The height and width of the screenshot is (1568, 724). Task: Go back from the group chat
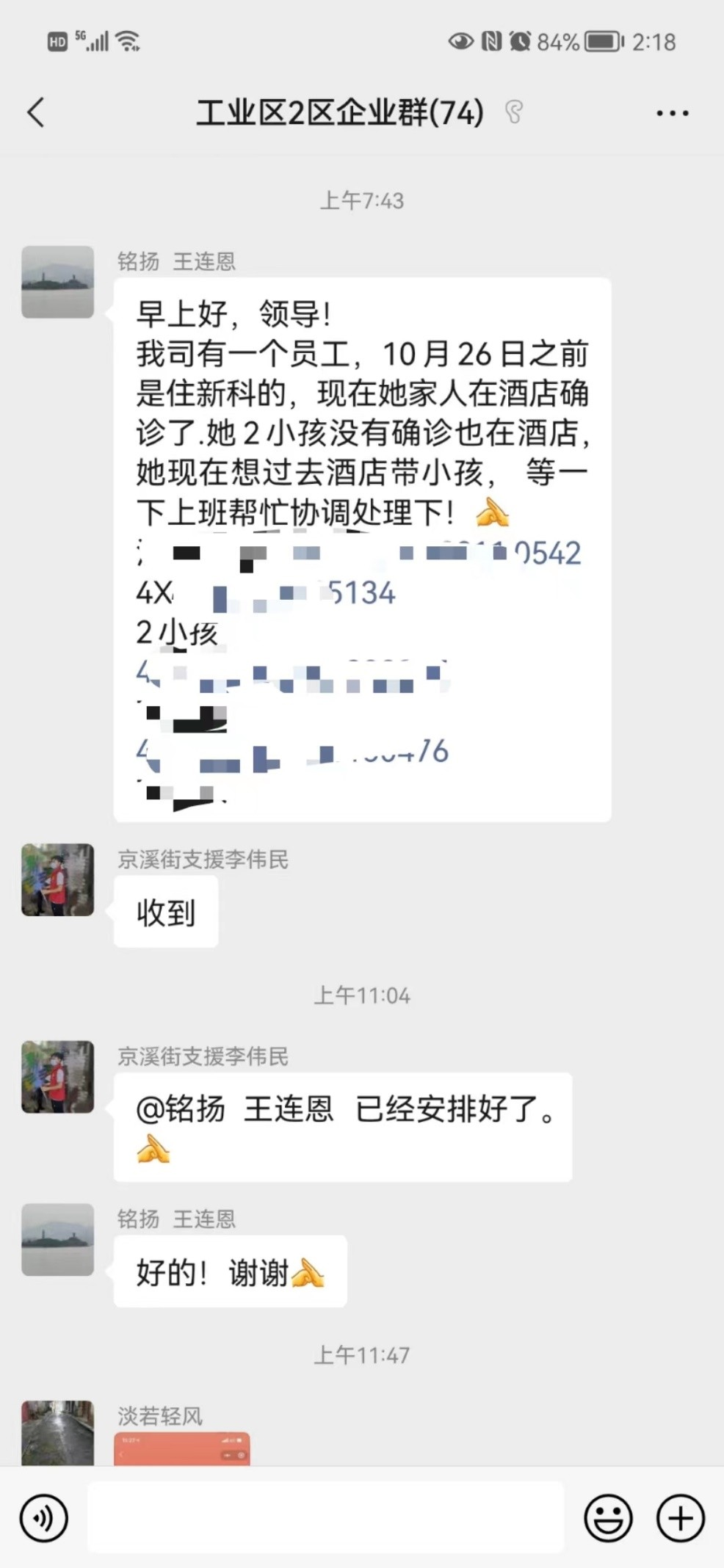(35, 113)
